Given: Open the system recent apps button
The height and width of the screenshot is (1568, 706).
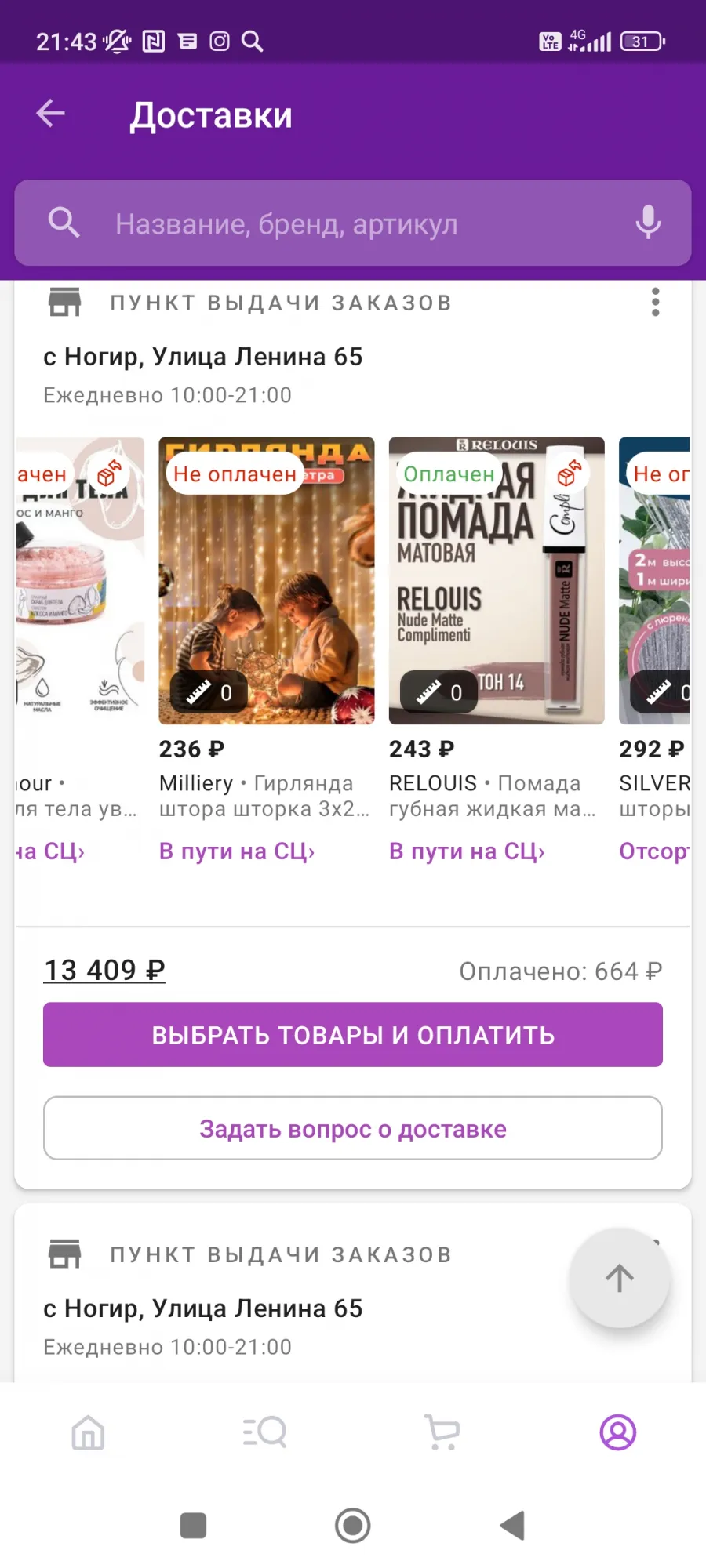Looking at the screenshot, I should [x=193, y=1526].
